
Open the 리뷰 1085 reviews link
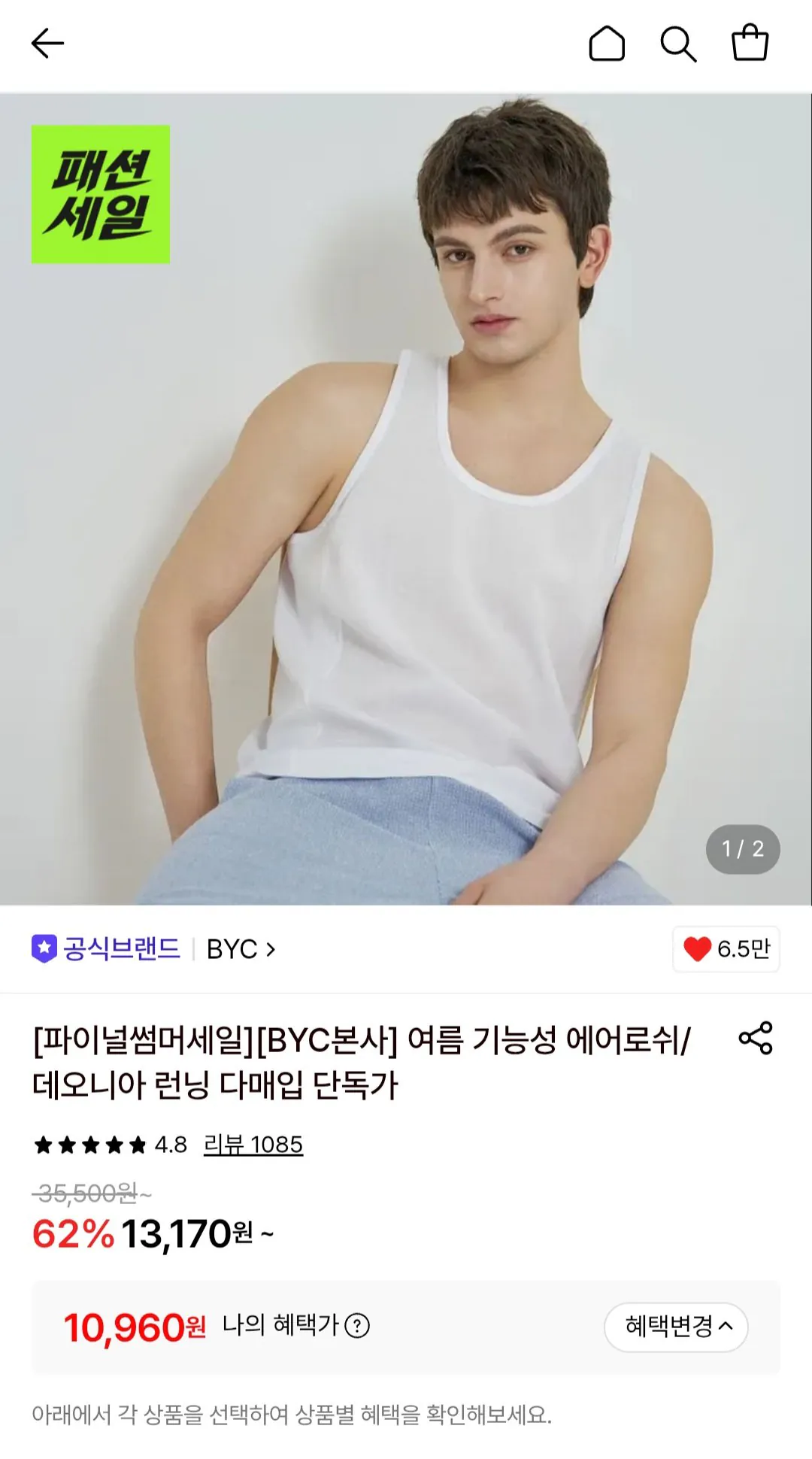(253, 1145)
